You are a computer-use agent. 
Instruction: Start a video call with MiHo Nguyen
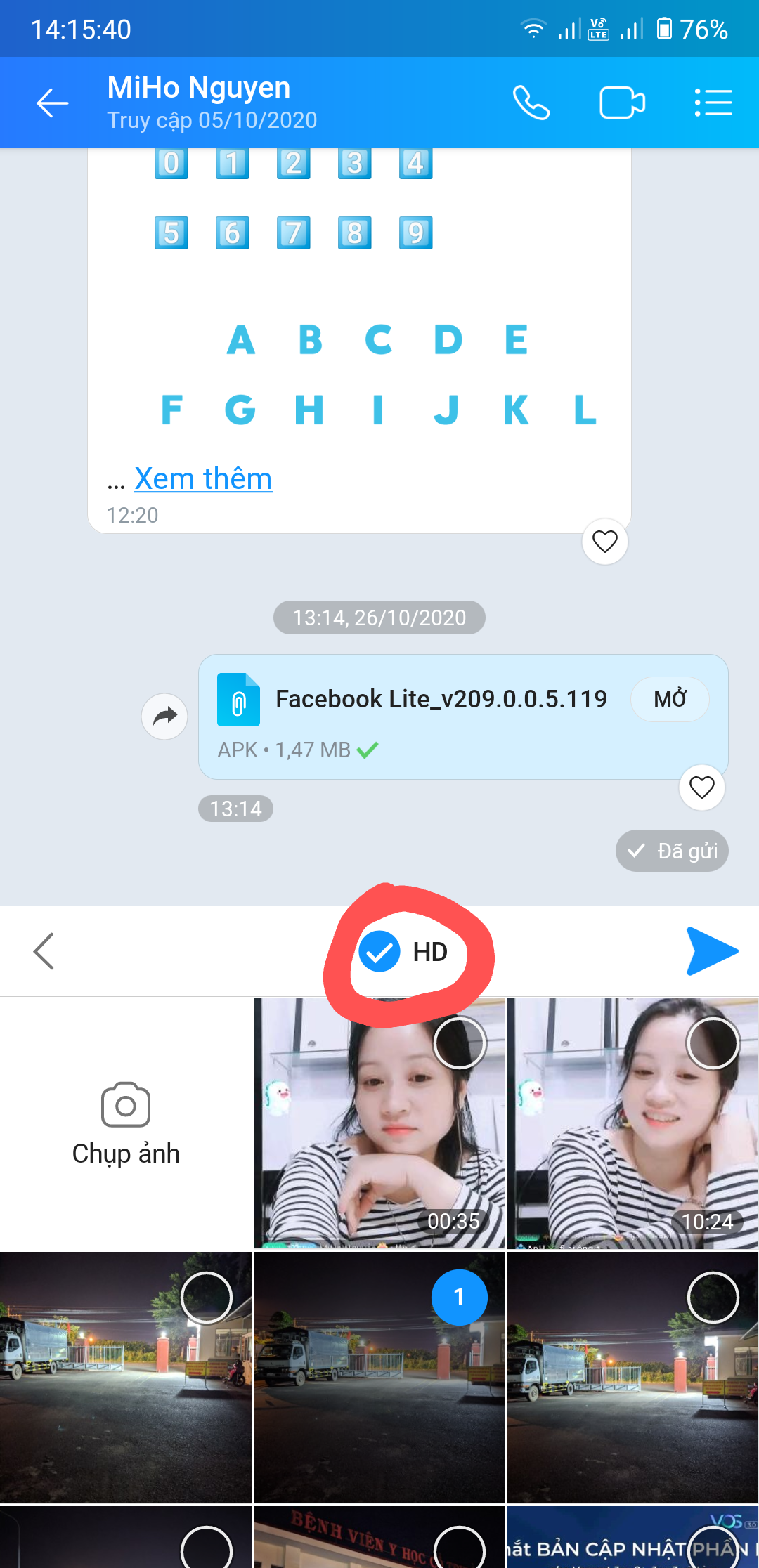(622, 103)
